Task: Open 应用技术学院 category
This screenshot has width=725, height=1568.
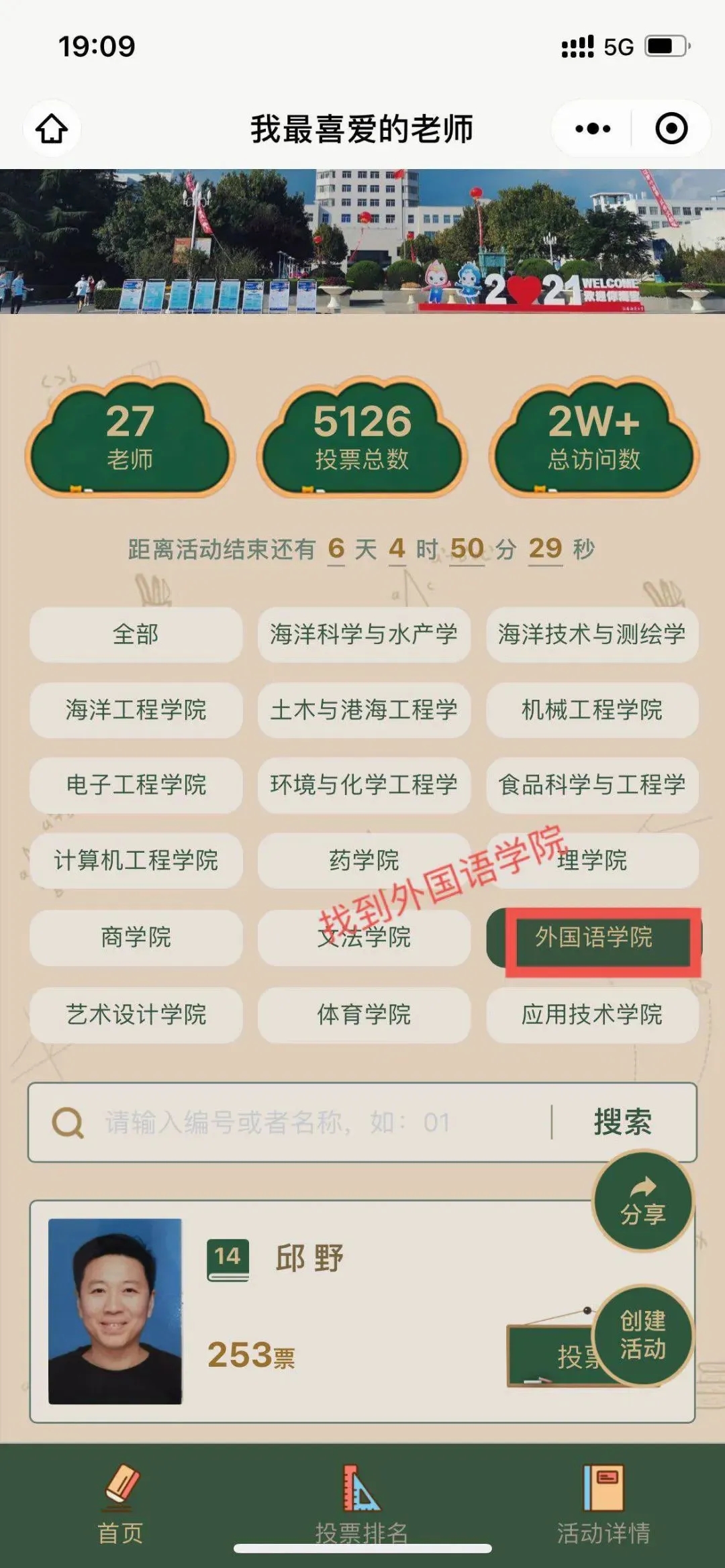Action: click(592, 1014)
